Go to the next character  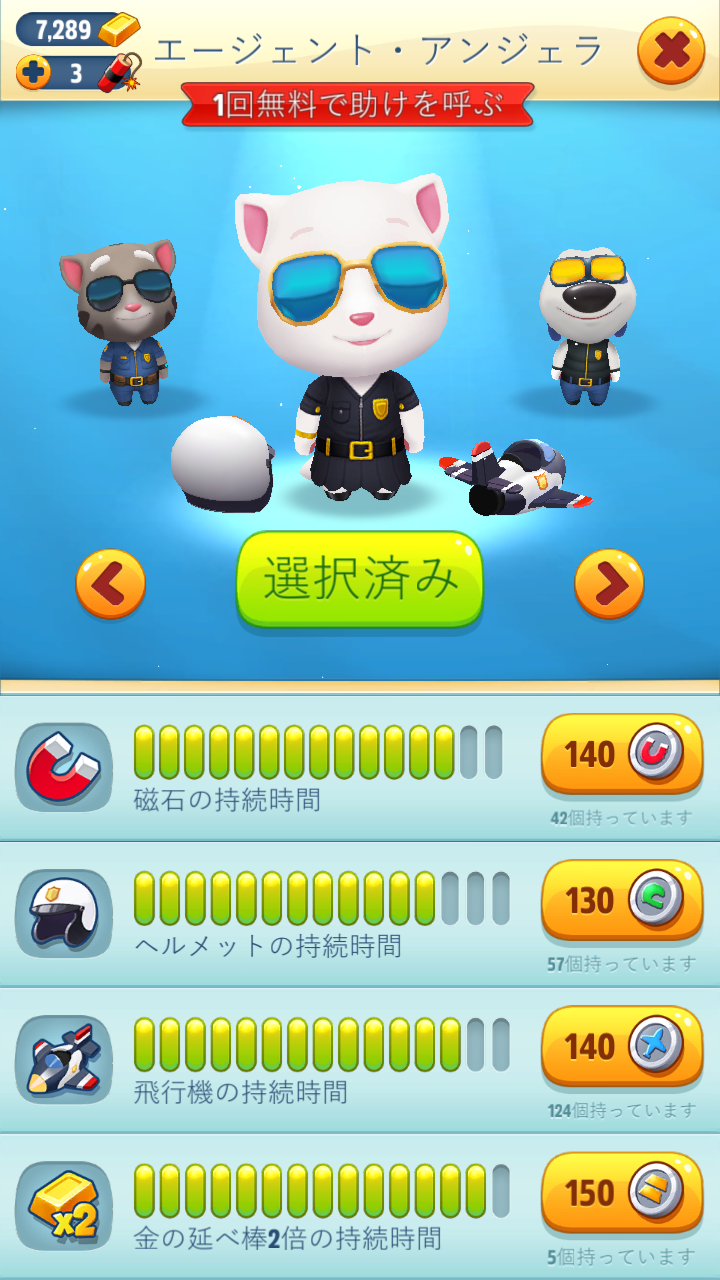(609, 584)
